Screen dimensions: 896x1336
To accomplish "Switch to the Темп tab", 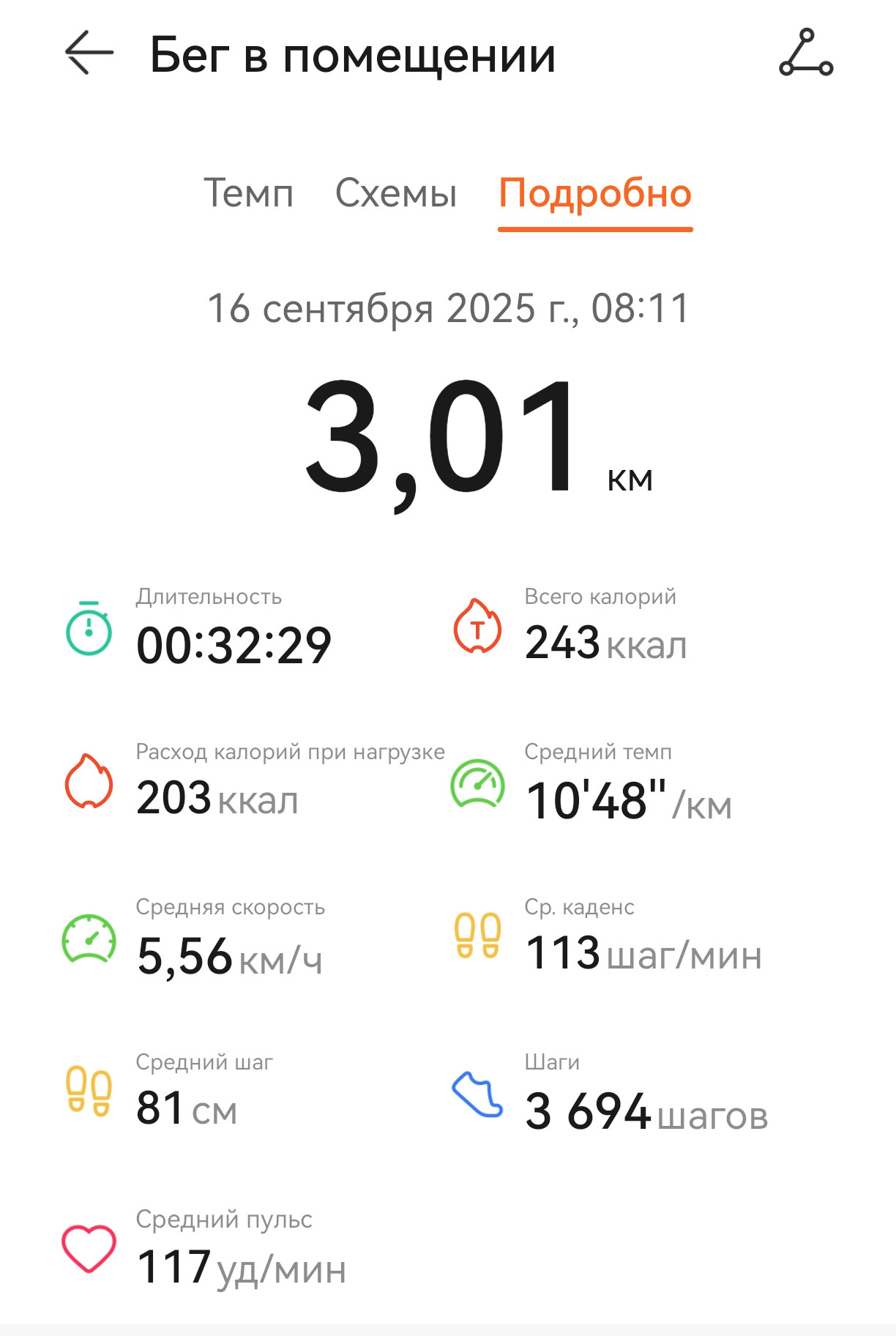I will tap(248, 193).
